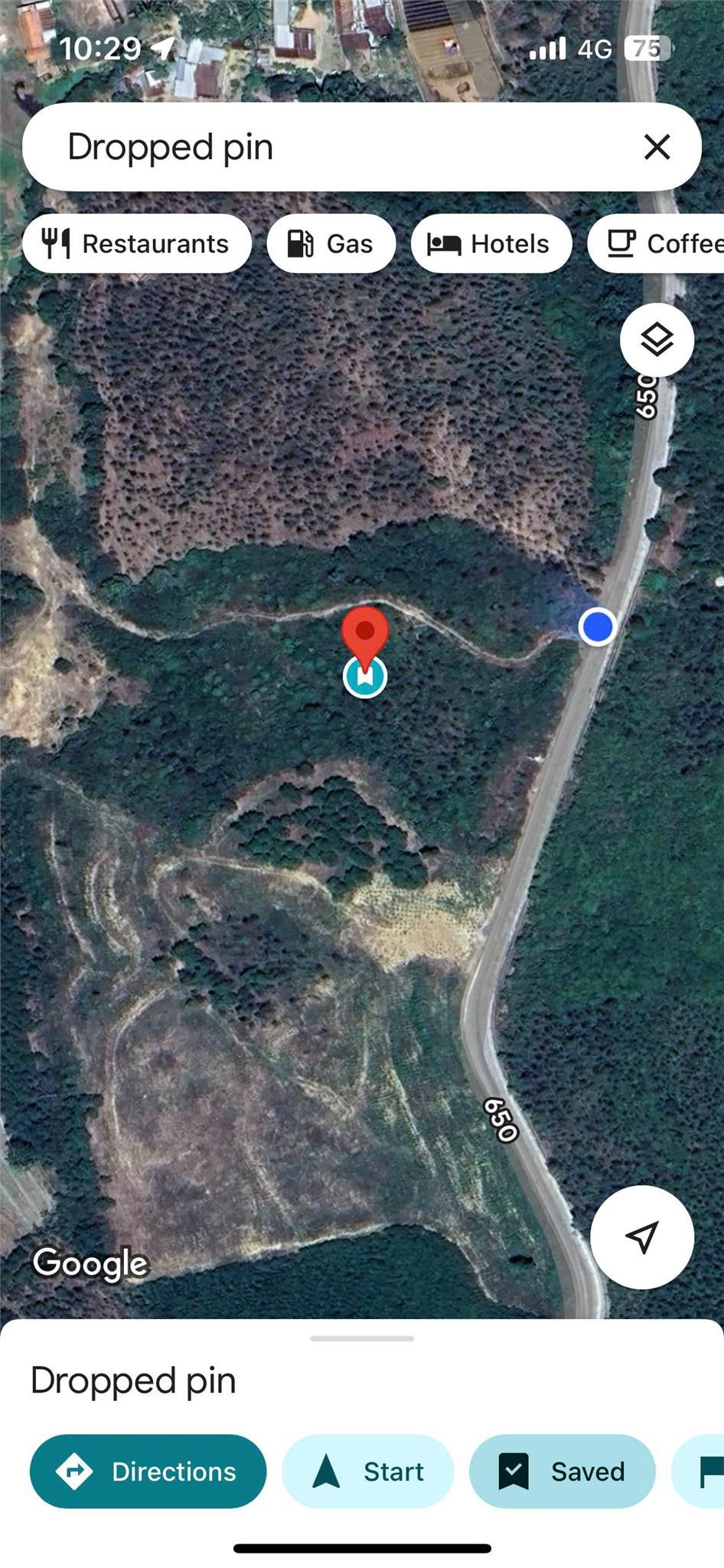Viewport: 724px width, 1568px height.
Task: Tap the blue current location dot
Action: click(596, 626)
